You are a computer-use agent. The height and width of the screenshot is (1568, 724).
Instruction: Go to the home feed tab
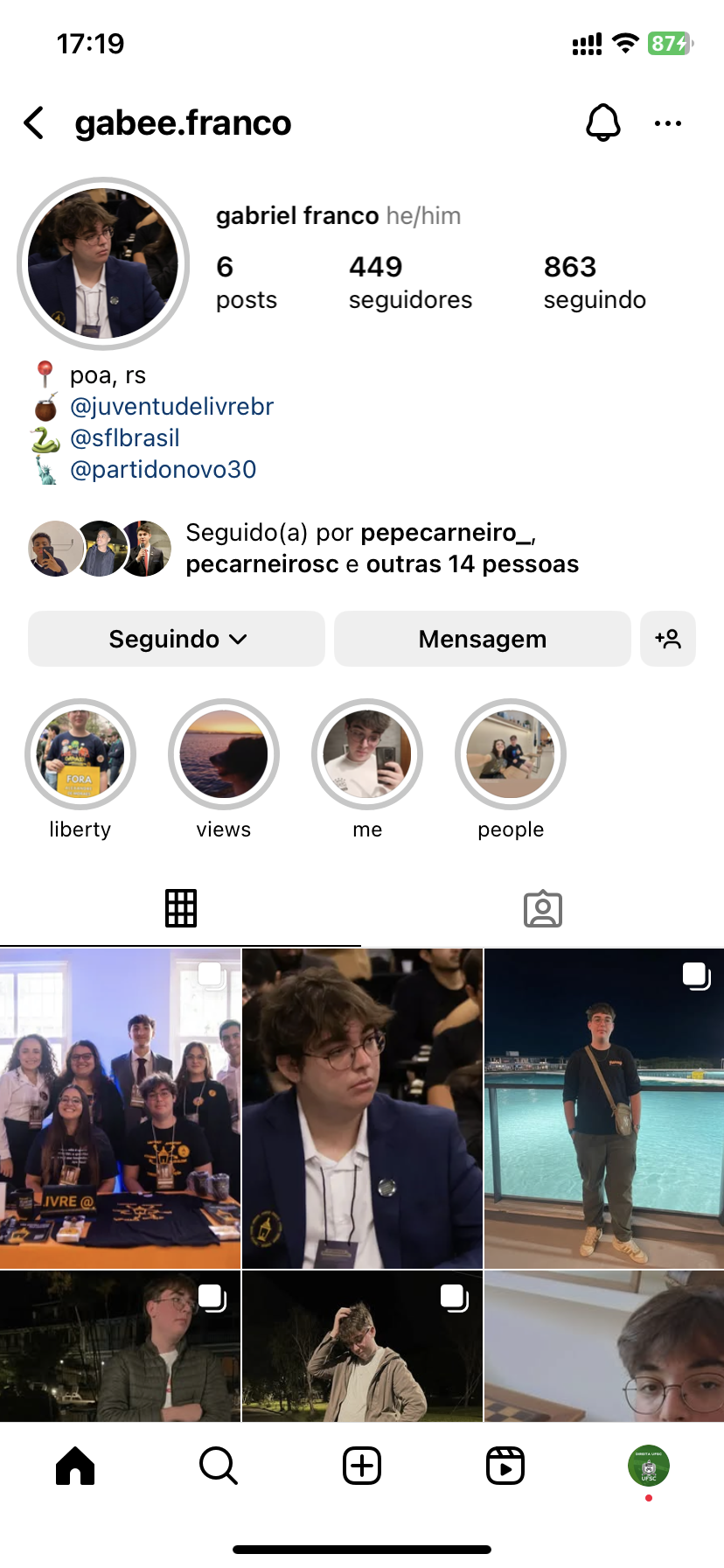click(x=75, y=1466)
